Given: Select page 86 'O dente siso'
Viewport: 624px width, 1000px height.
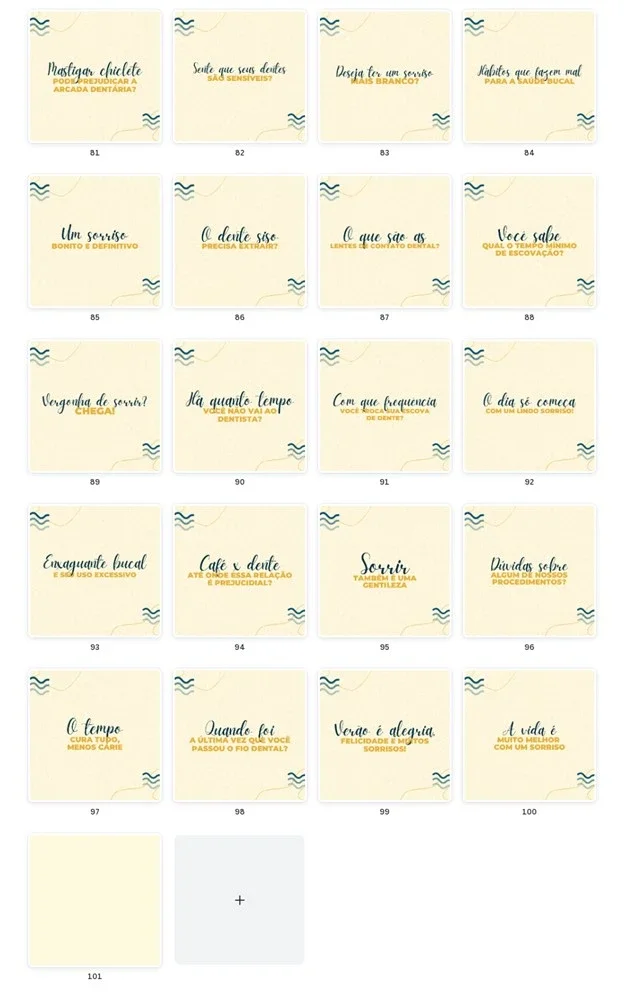Looking at the screenshot, I should tap(239, 242).
